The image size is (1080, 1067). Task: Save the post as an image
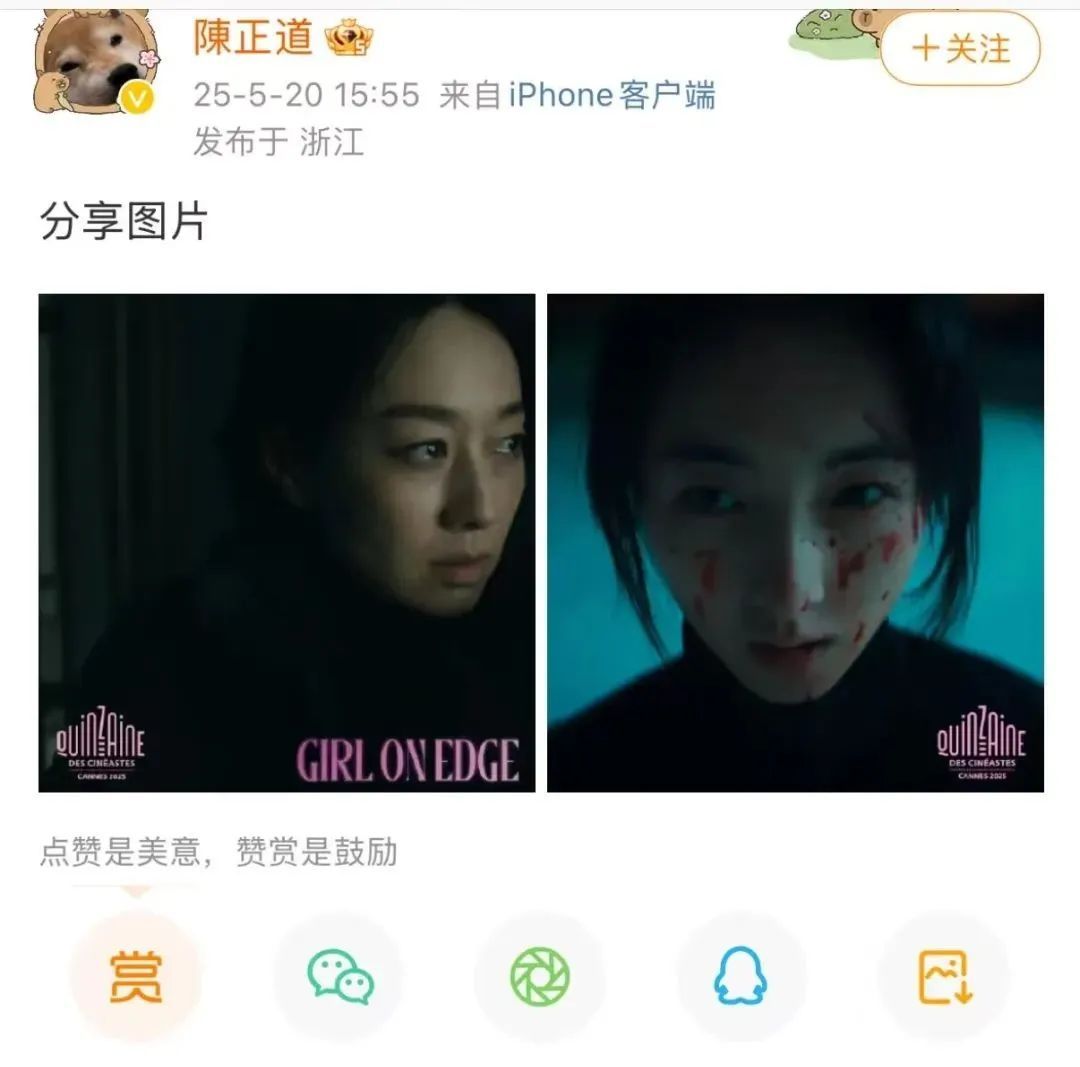pyautogui.click(x=944, y=976)
